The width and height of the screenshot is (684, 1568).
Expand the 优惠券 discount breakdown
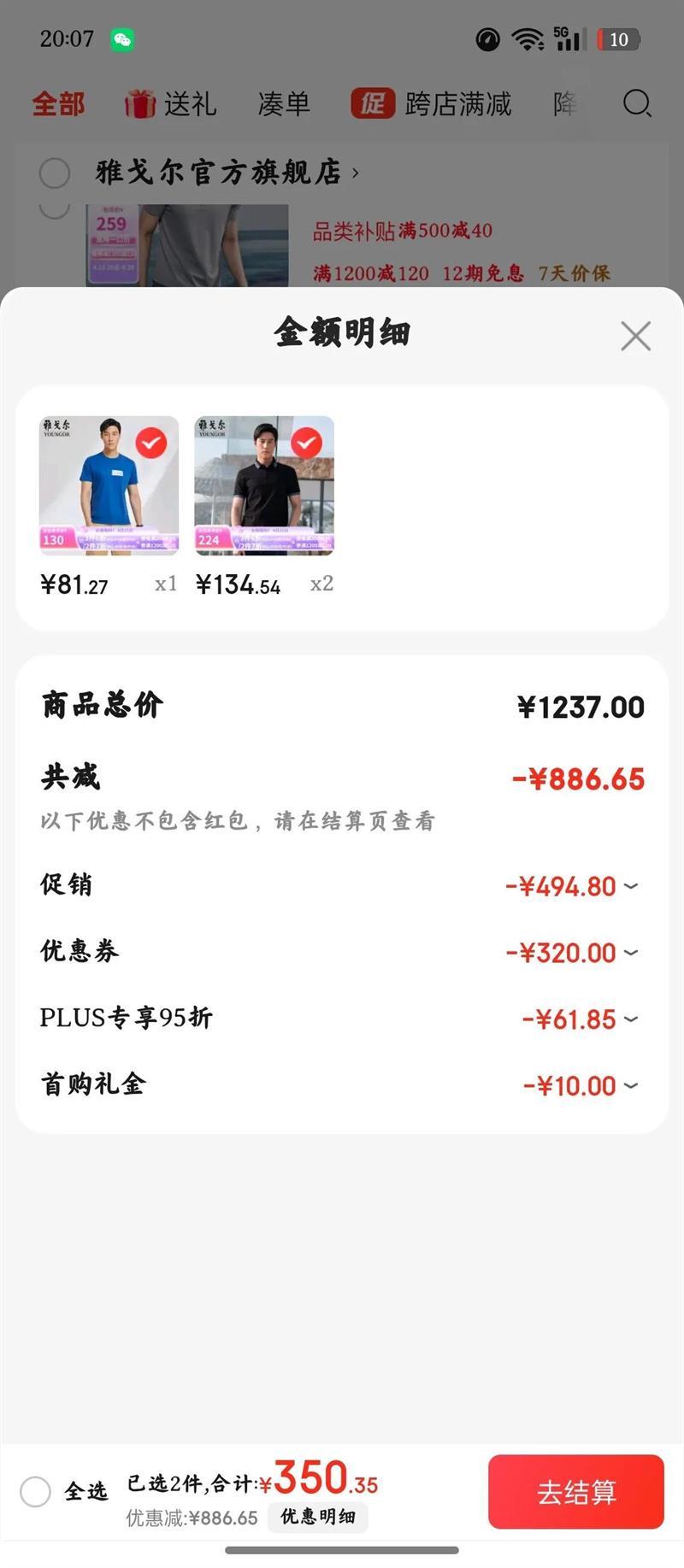[x=631, y=952]
